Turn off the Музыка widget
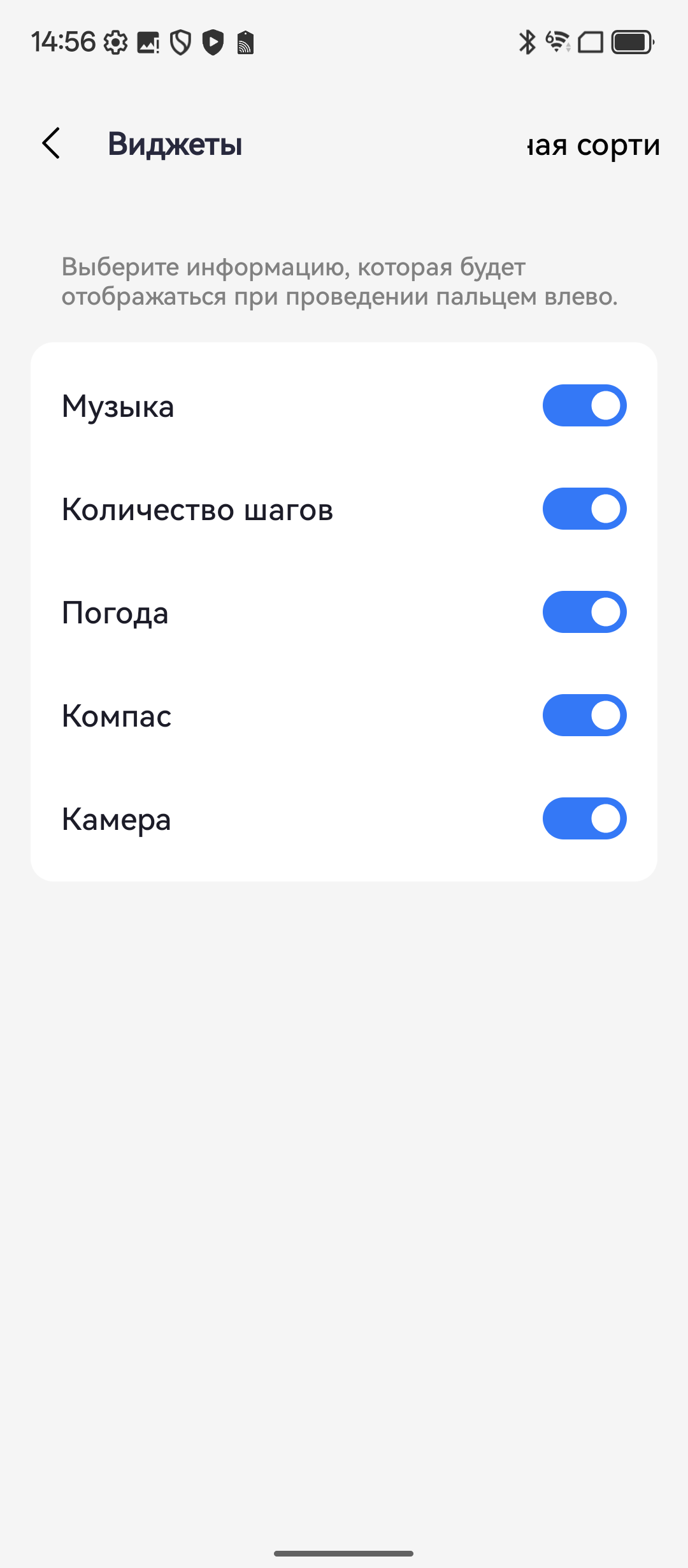The height and width of the screenshot is (1568, 688). tap(584, 405)
